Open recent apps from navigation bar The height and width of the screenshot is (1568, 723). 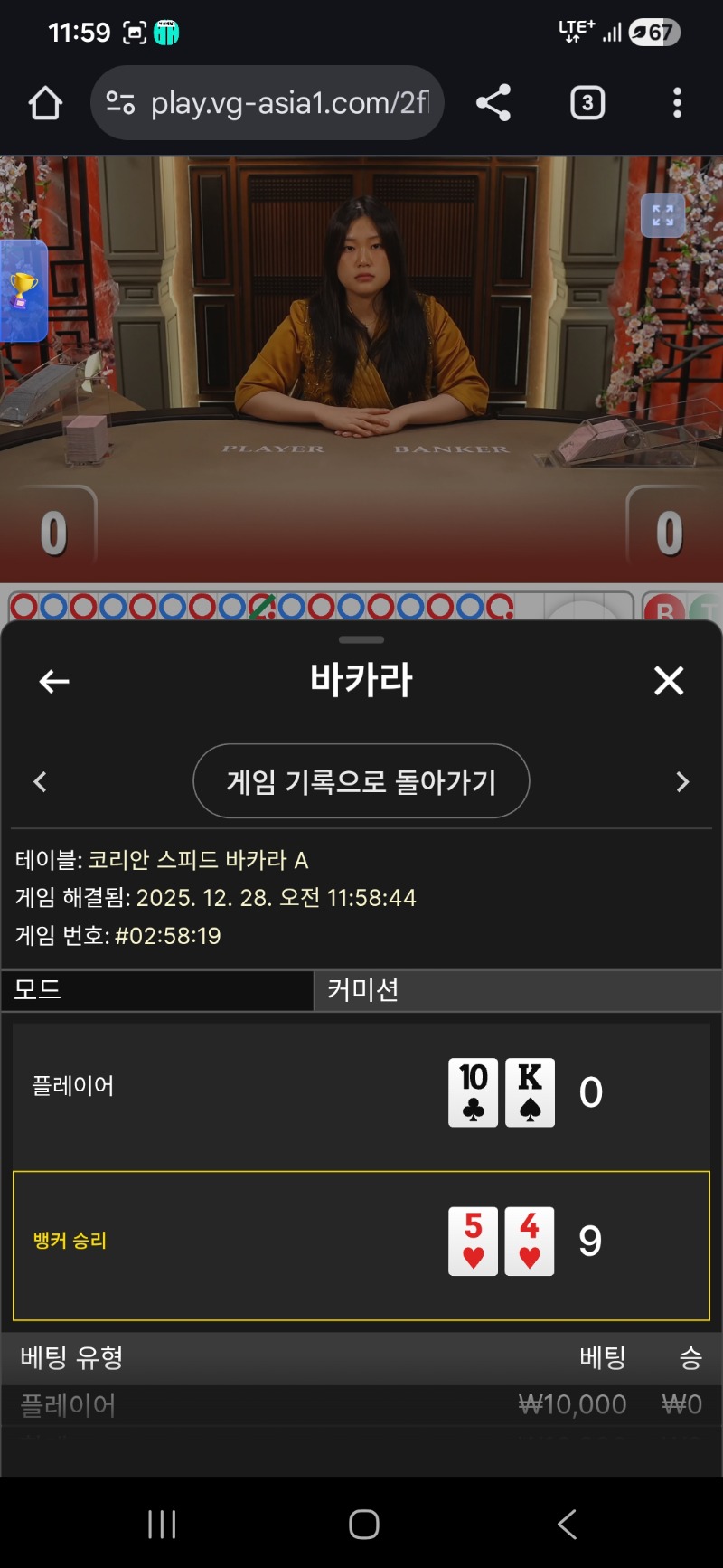[162, 1525]
